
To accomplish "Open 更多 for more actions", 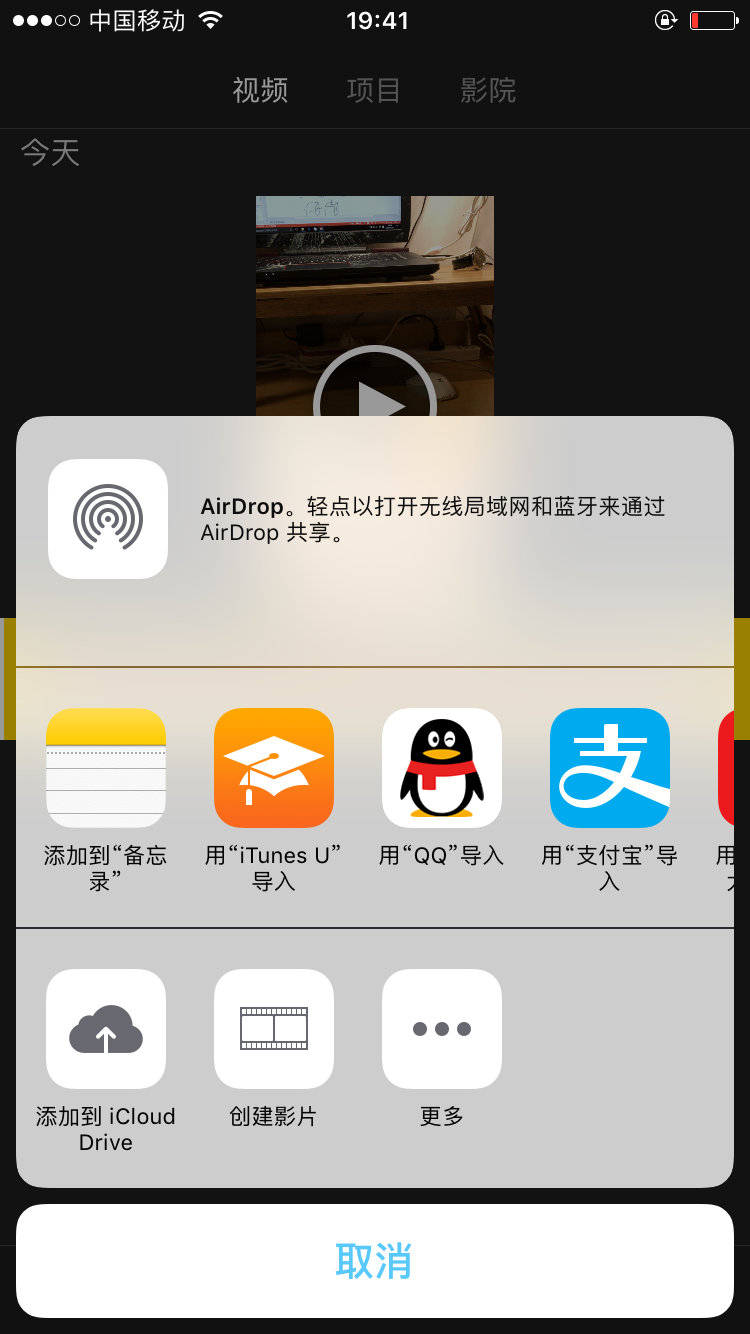I will tap(442, 1029).
